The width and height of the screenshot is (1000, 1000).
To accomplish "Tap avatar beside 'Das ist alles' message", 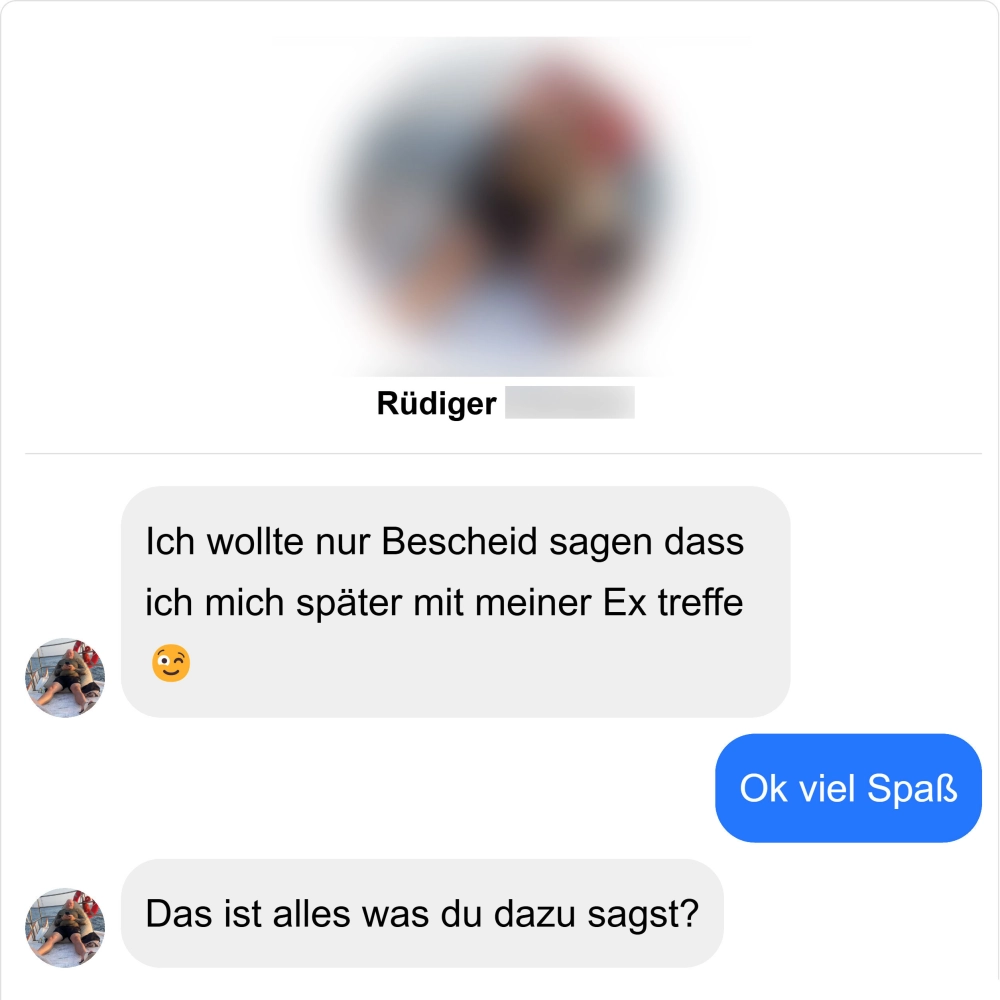I will point(65,927).
